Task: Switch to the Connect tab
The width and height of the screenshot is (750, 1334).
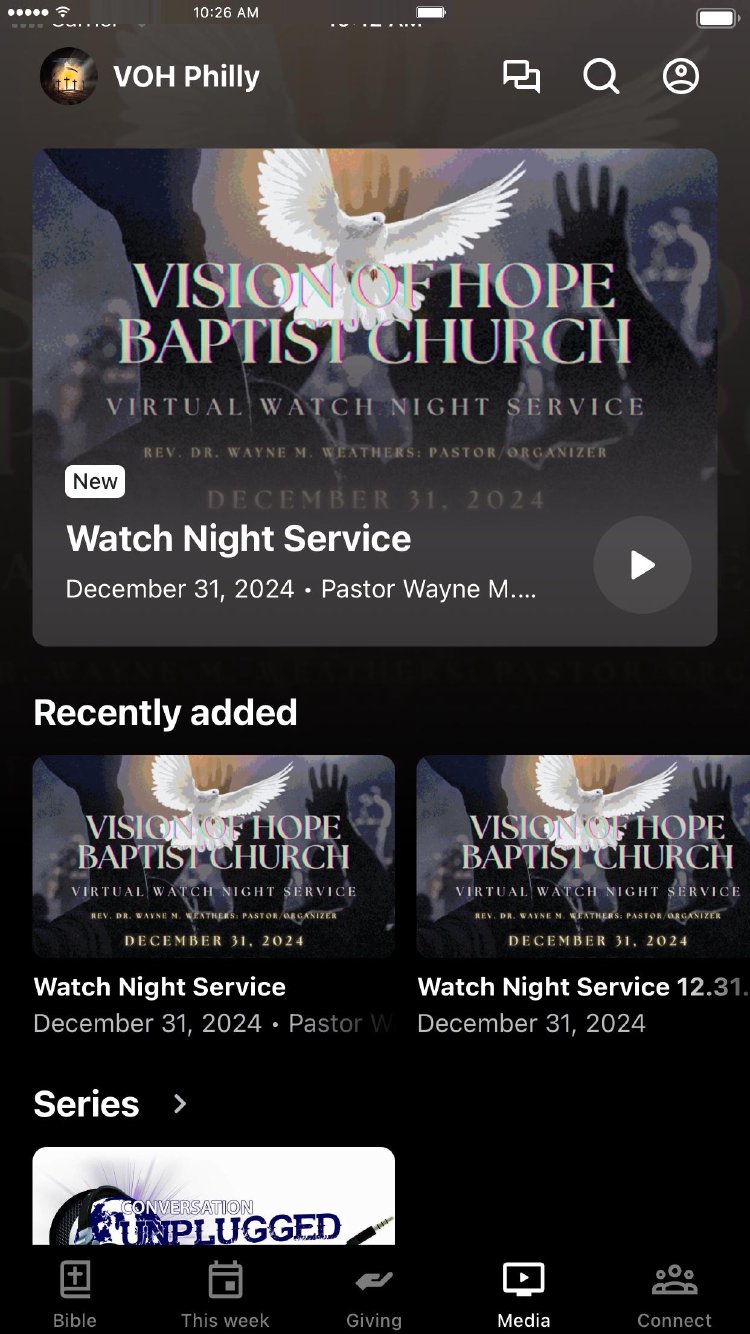Action: (x=675, y=1294)
